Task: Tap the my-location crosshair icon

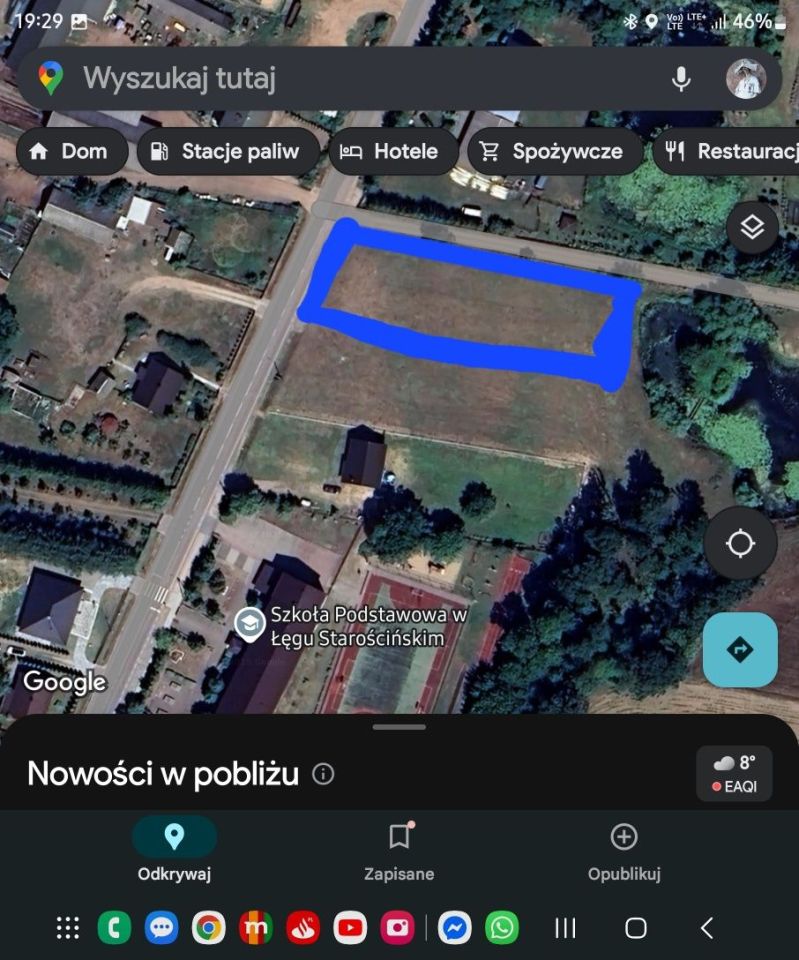Action: click(x=740, y=543)
